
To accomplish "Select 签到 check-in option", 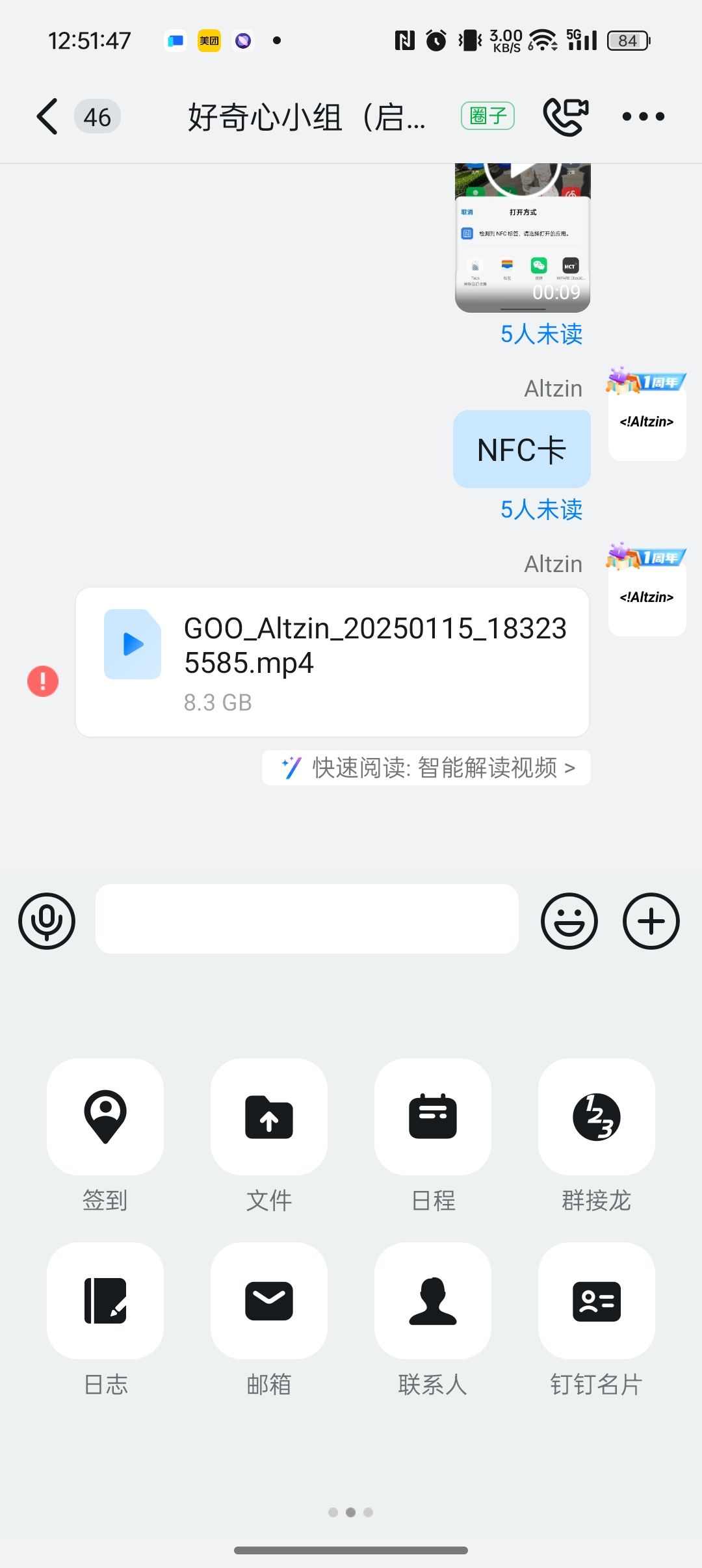I will coord(105,1117).
